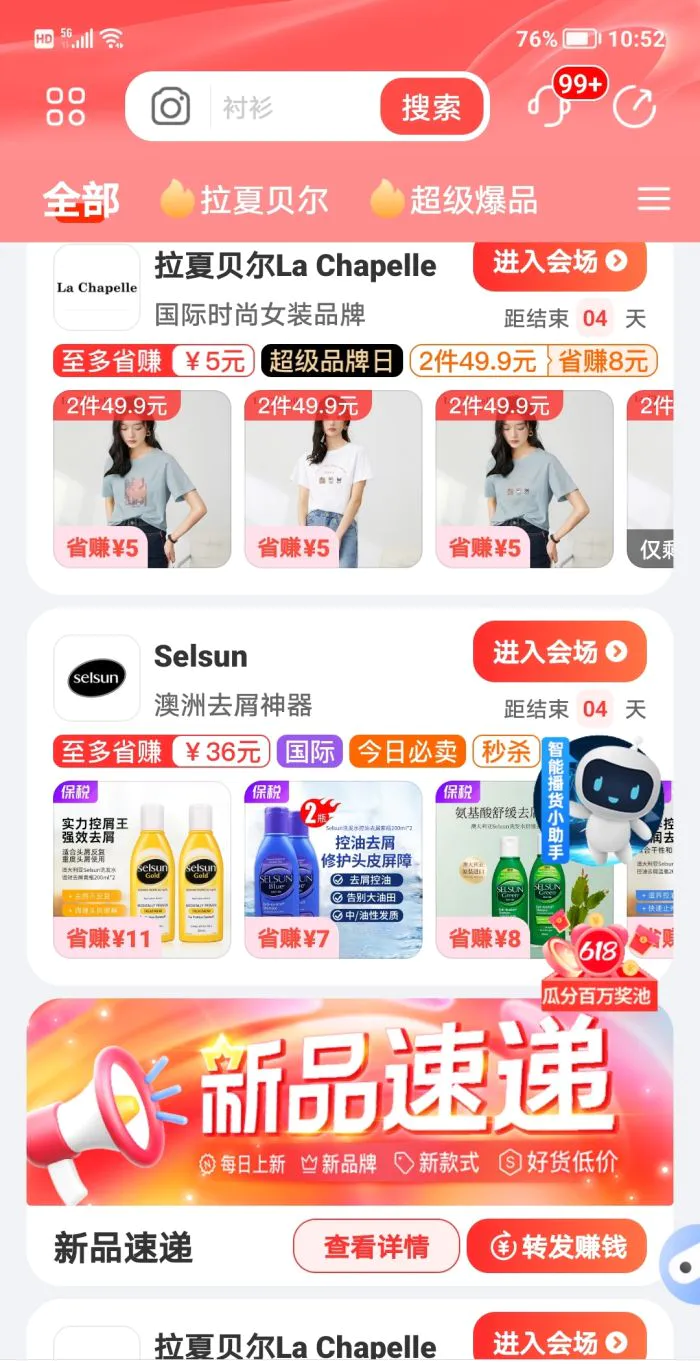Tap the 搜索 search button
The image size is (700, 1367).
[x=431, y=107]
